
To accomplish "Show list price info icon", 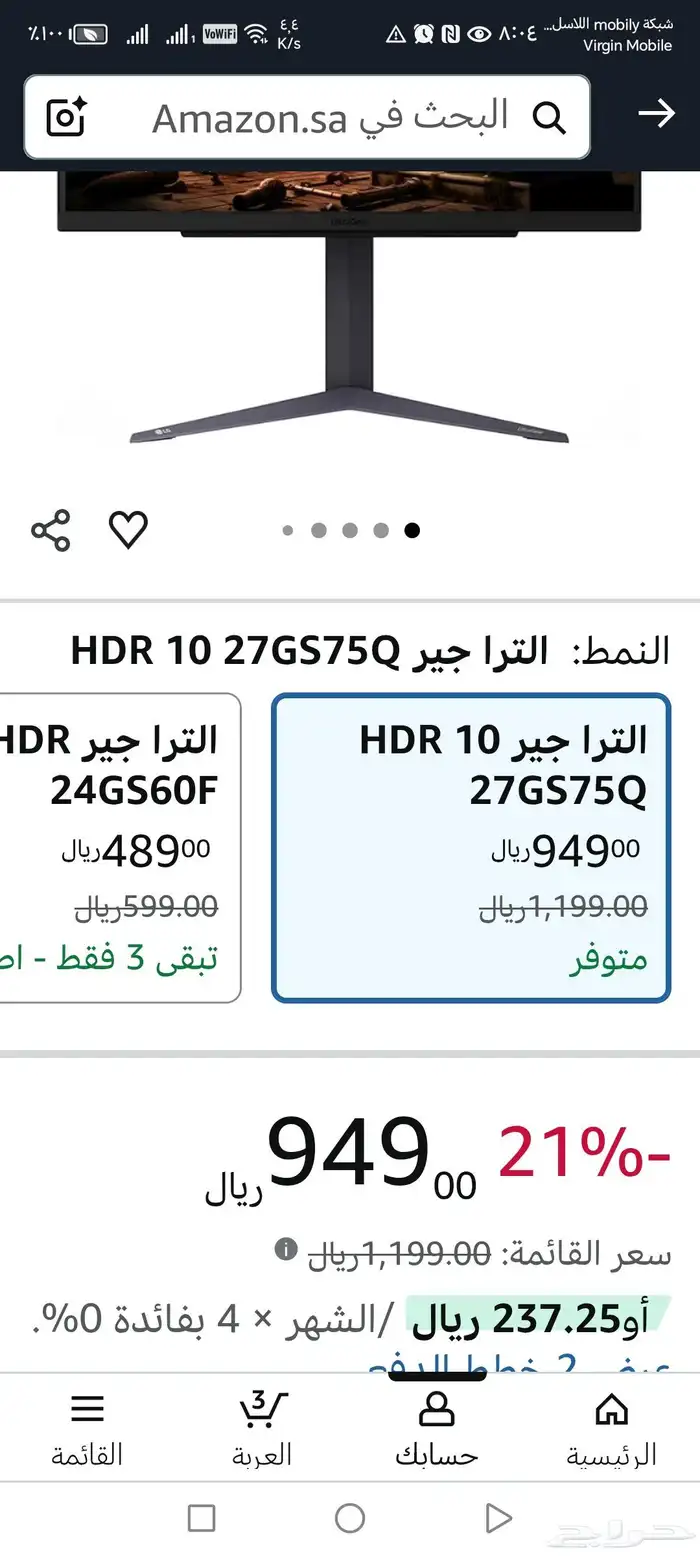I will click(286, 1248).
